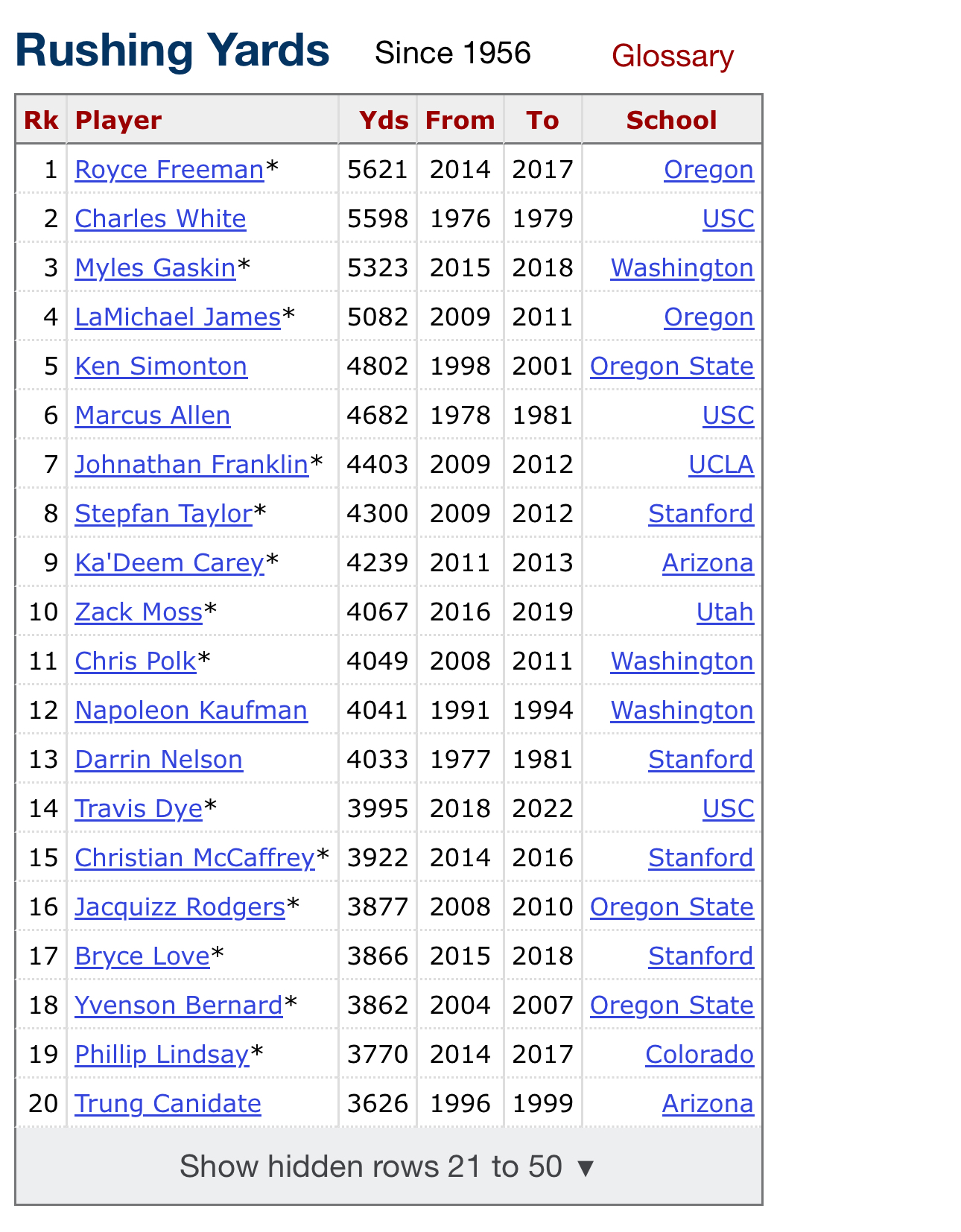
Task: Visit the Utah school page
Action: 724,612
